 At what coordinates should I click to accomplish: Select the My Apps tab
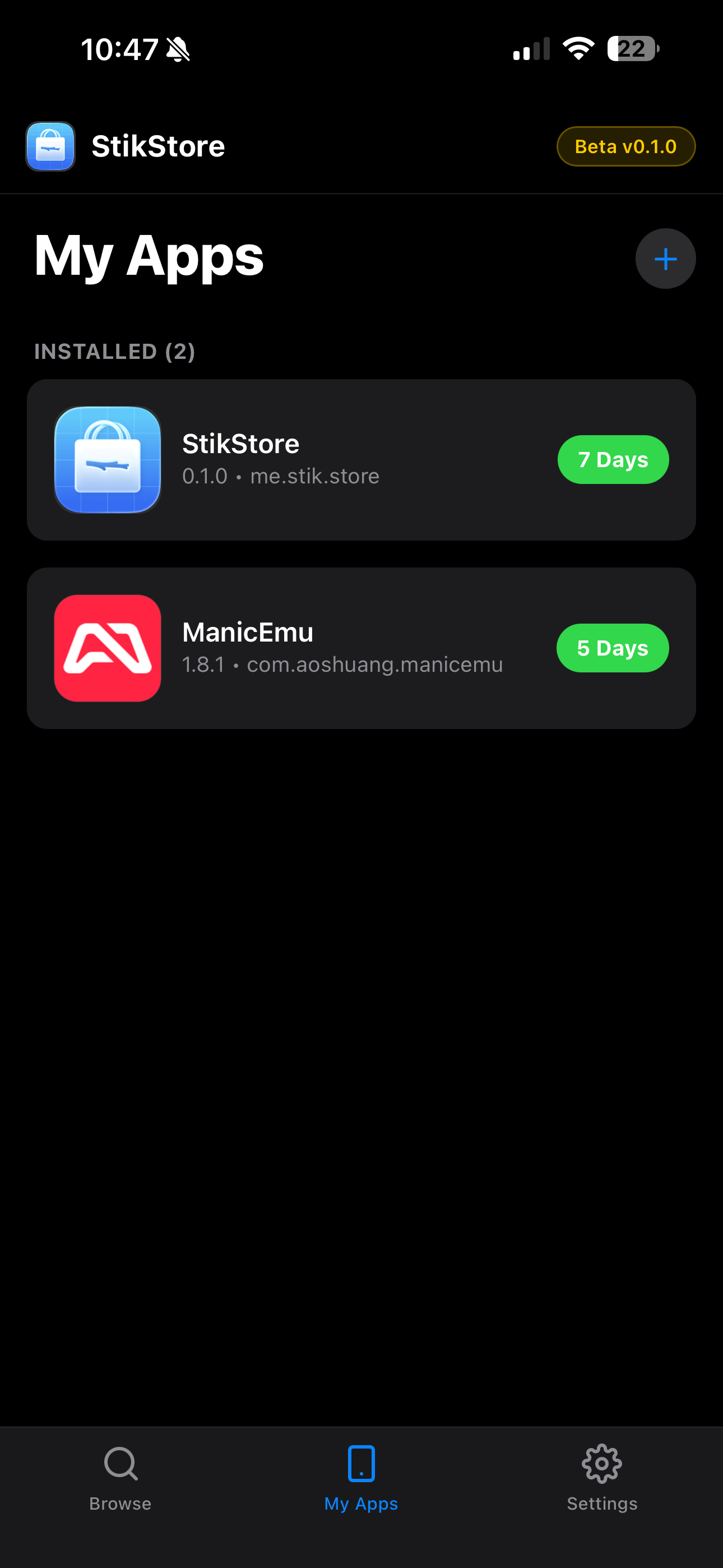[x=361, y=1485]
